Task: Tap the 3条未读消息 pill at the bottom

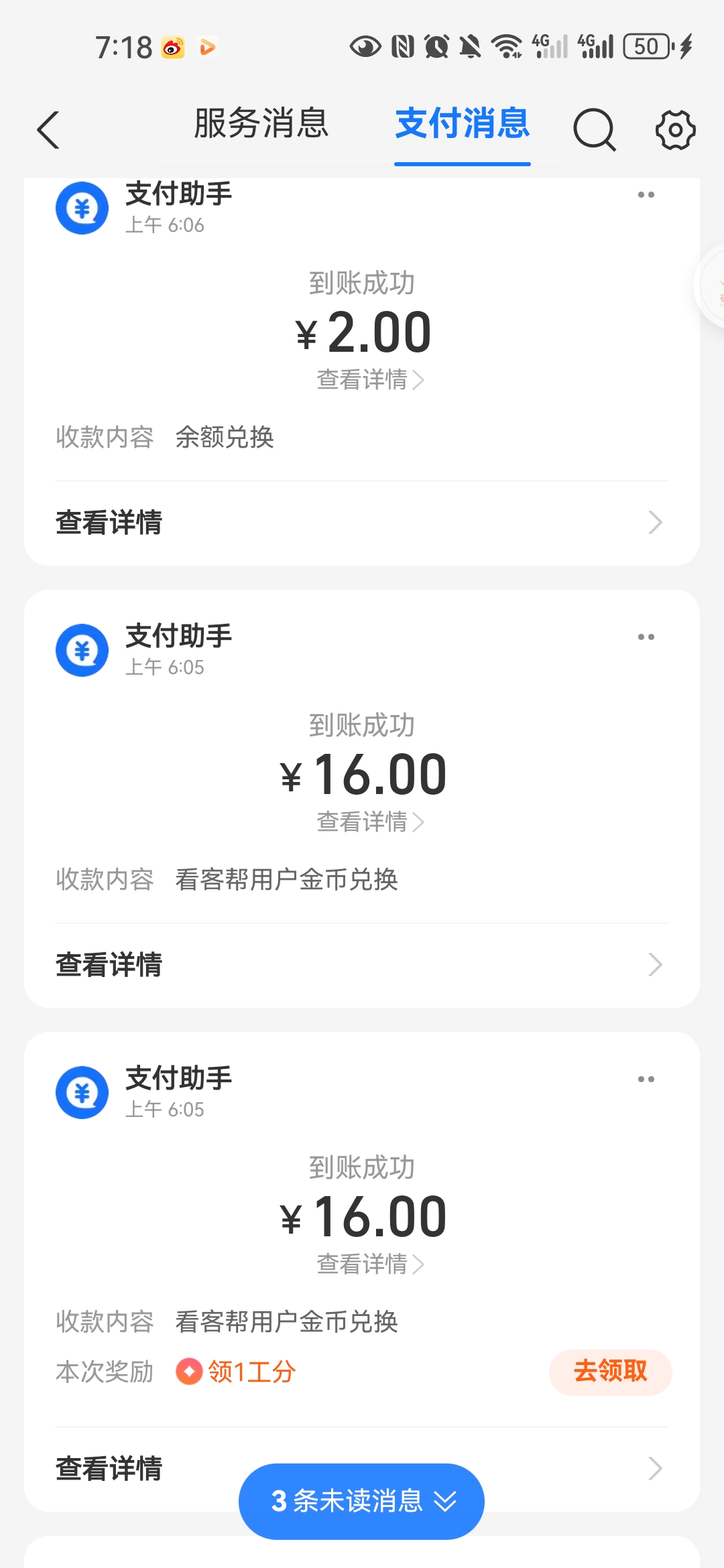Action: click(361, 1501)
